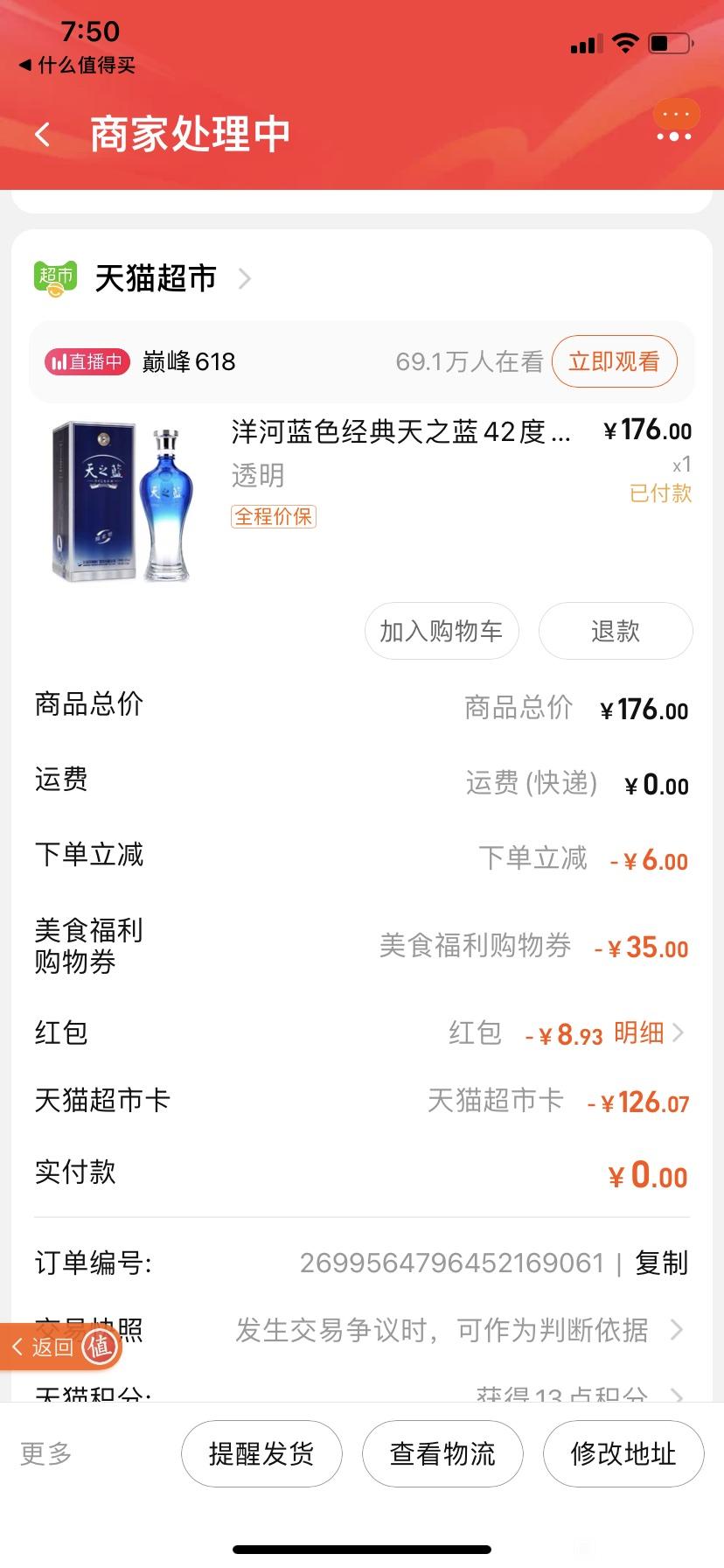Open the 洋河蓝色经典天之蓝 product details
This screenshot has width=724, height=1568.
401,431
